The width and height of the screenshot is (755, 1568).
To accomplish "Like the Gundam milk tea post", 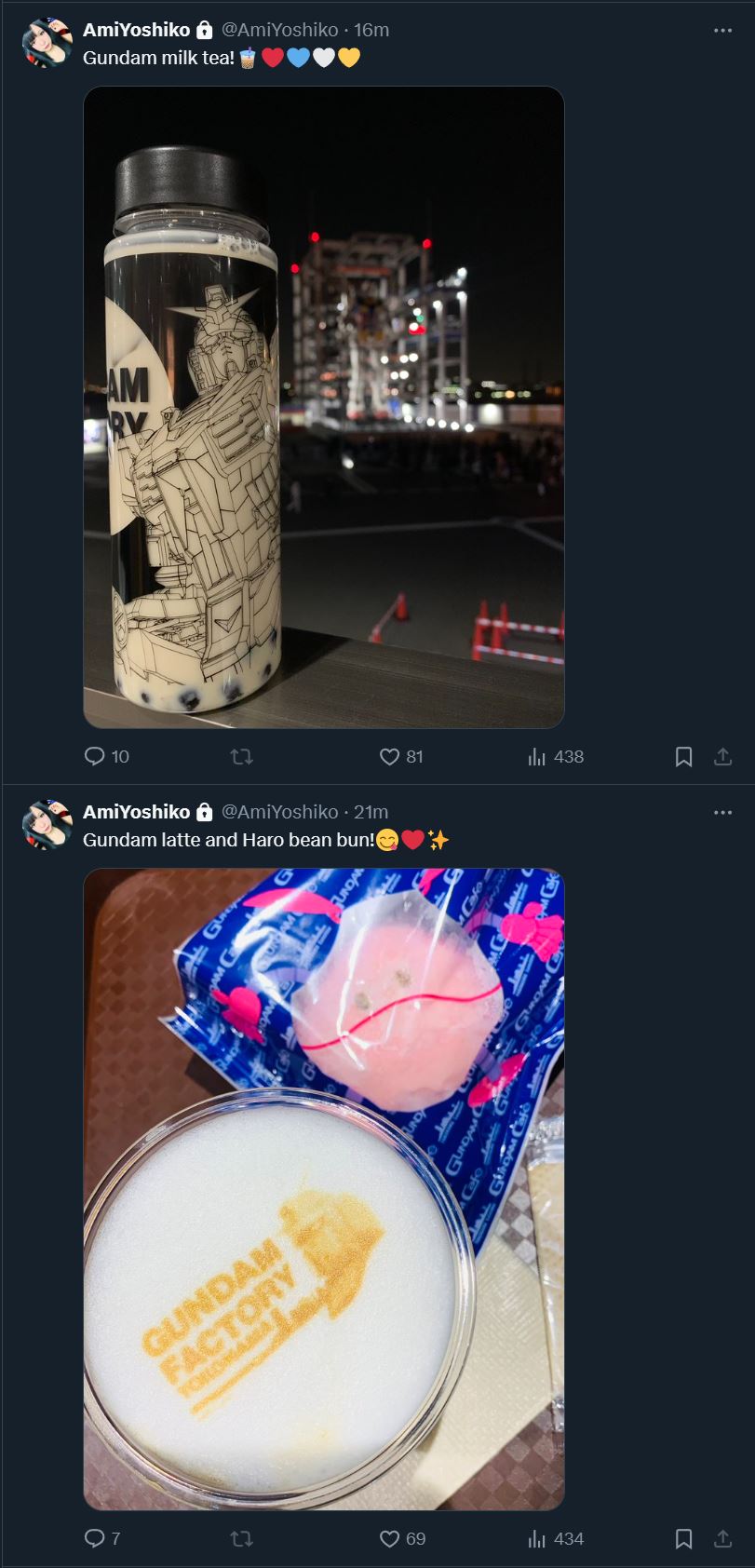I will pyautogui.click(x=389, y=757).
